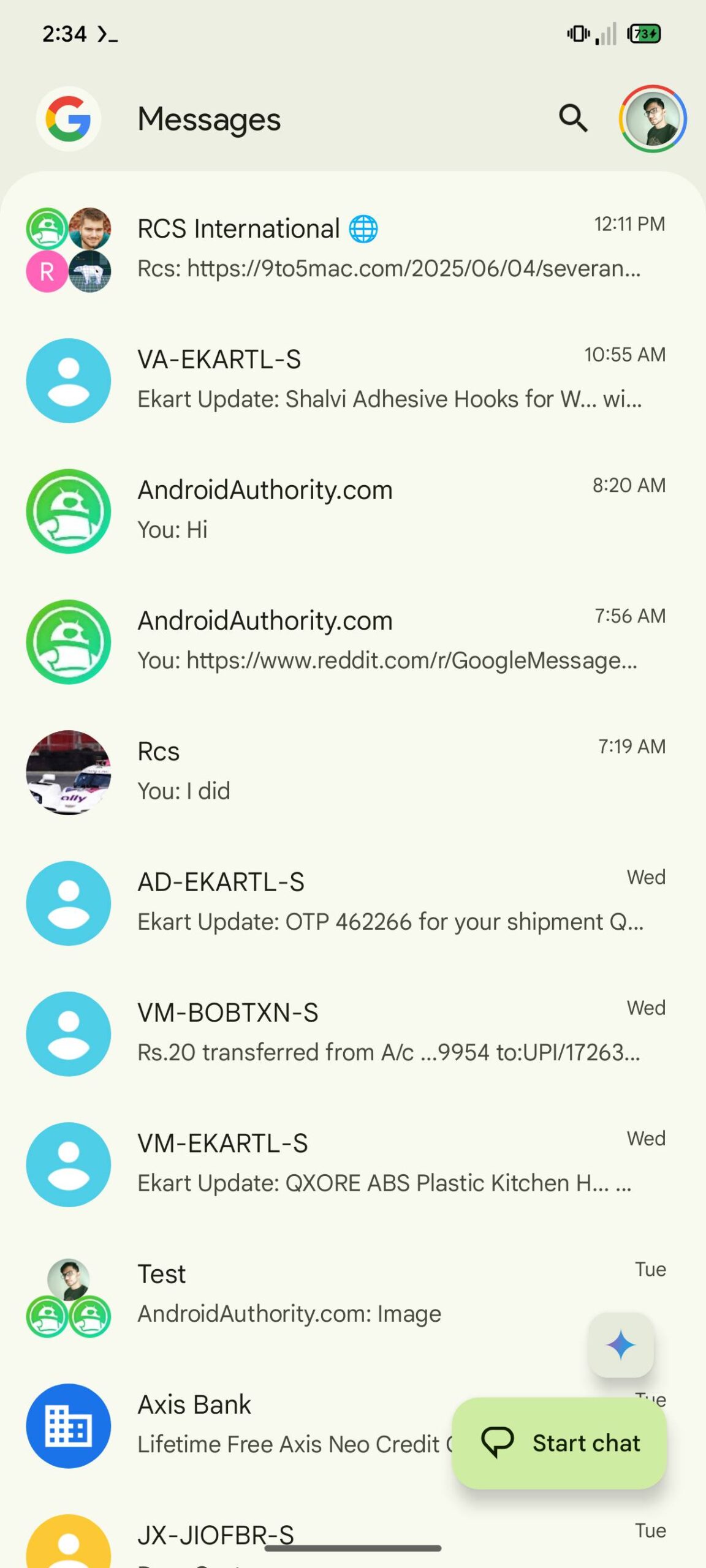Viewport: 706px width, 1568px height.
Task: Open the VA-EKARTL-S conversation
Action: coord(368,380)
